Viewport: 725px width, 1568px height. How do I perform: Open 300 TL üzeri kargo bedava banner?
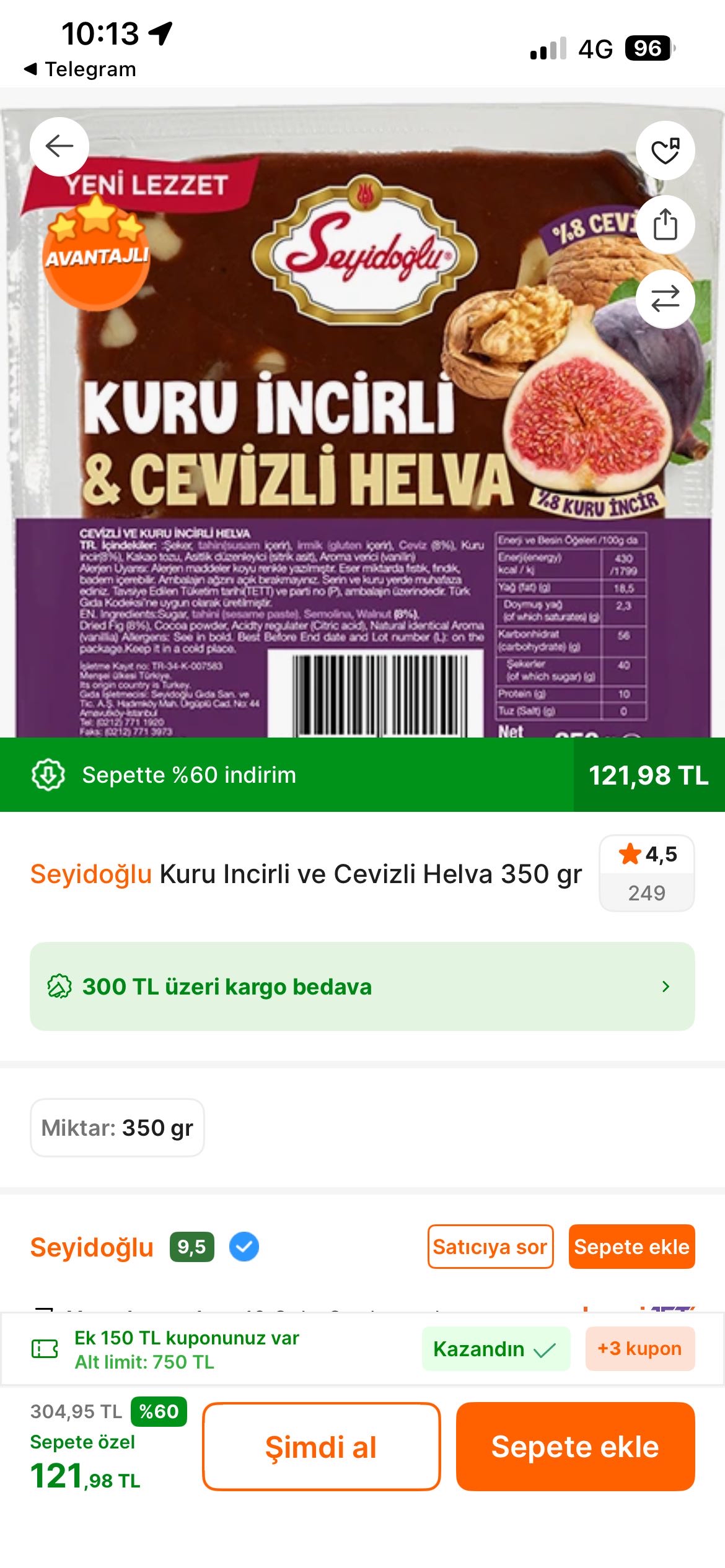pyautogui.click(x=362, y=987)
